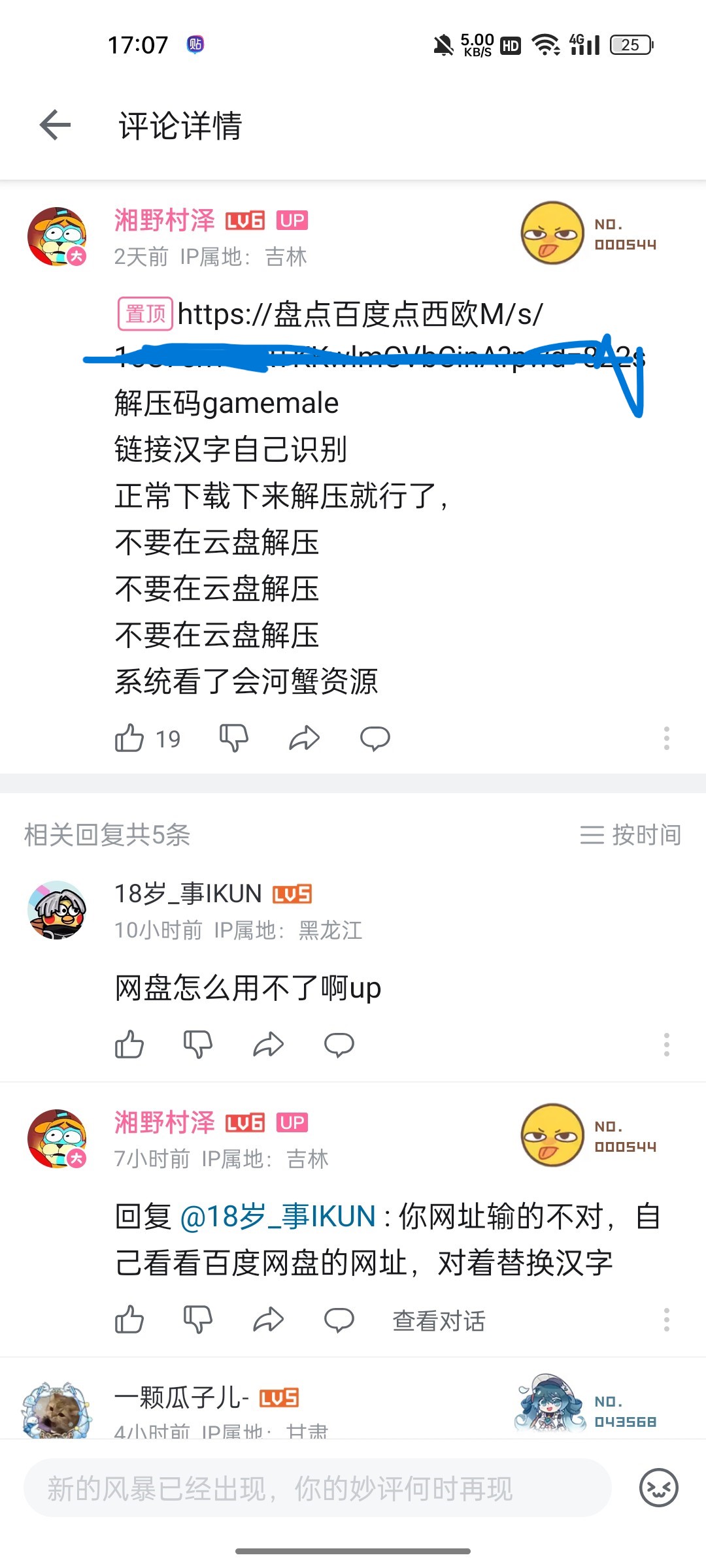The image size is (706, 1568).
Task: Open options on 湘野村泽's 7小时前 reply
Action: [x=666, y=1320]
